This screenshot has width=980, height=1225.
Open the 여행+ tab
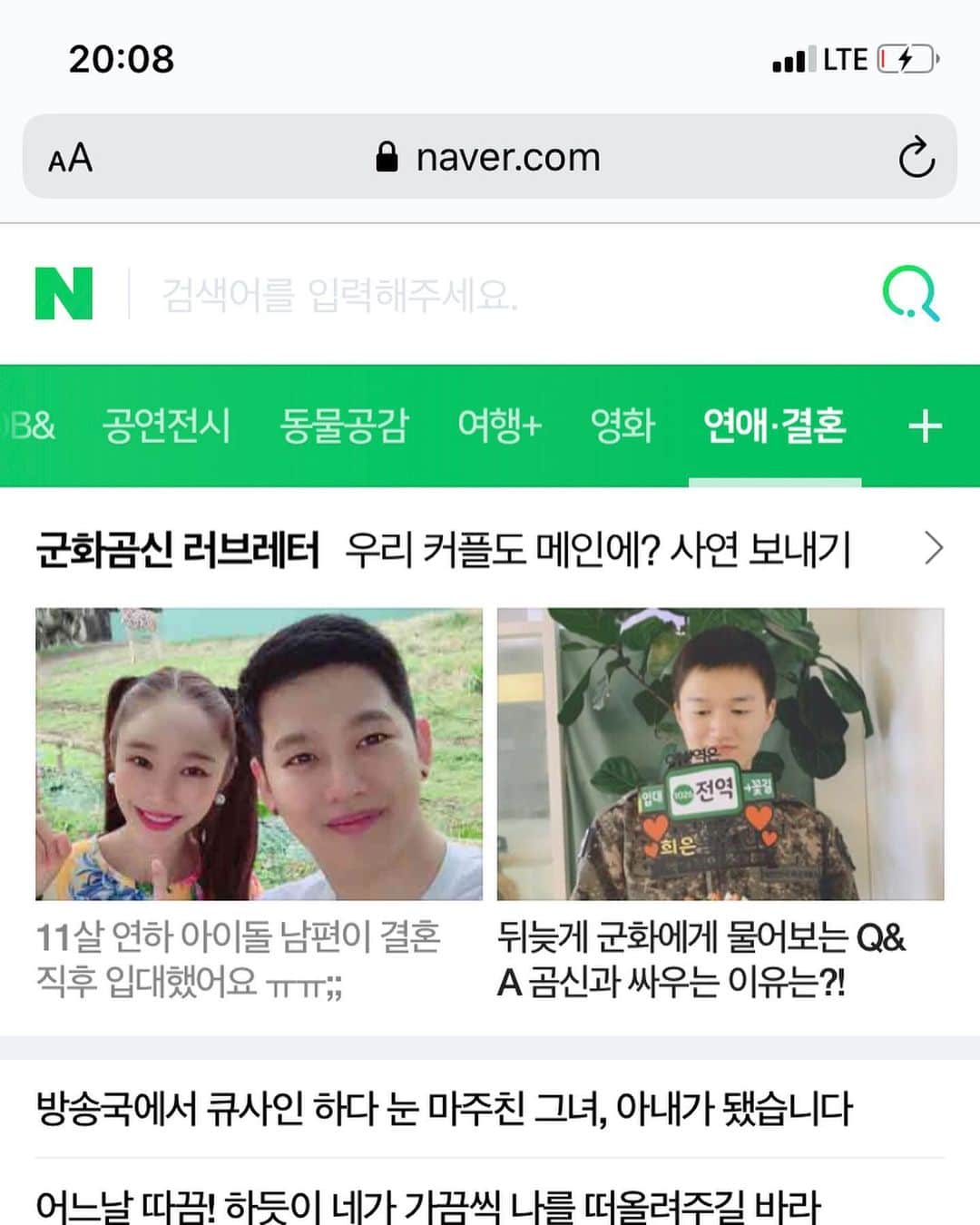(499, 425)
